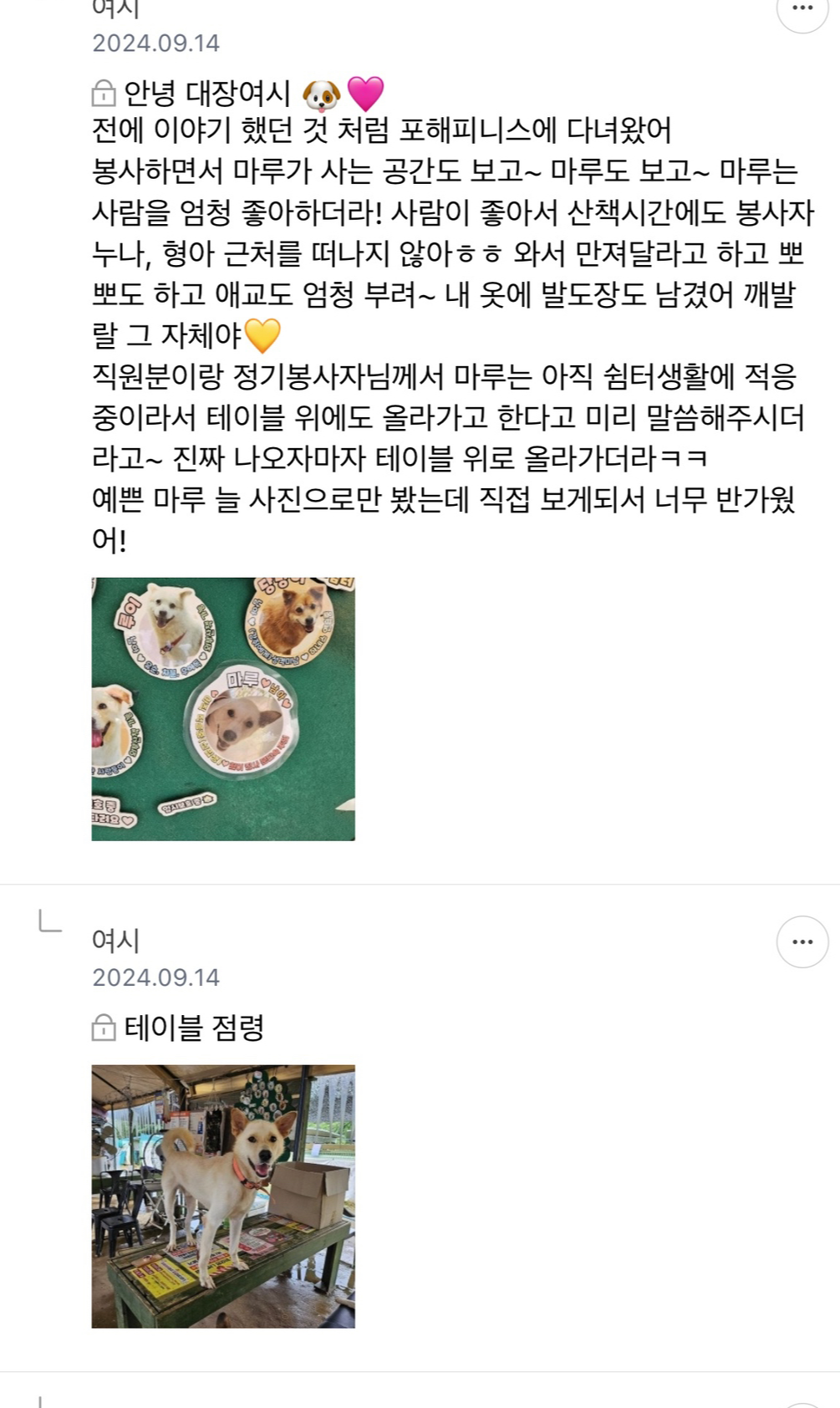View the dog badge stickers photo
Screen dimensions: 840x1408
point(223,708)
